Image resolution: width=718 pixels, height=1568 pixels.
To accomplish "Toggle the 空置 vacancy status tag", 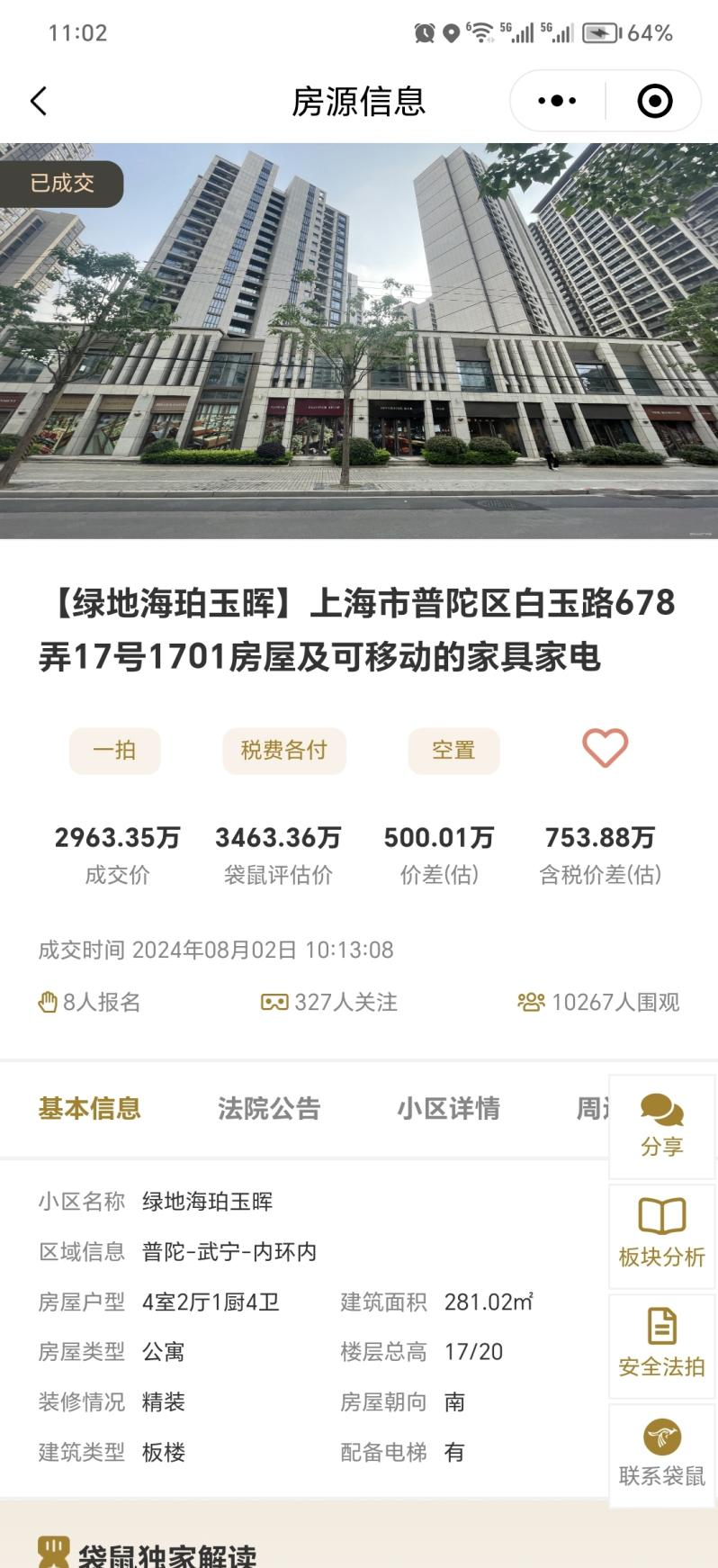I will pos(453,750).
